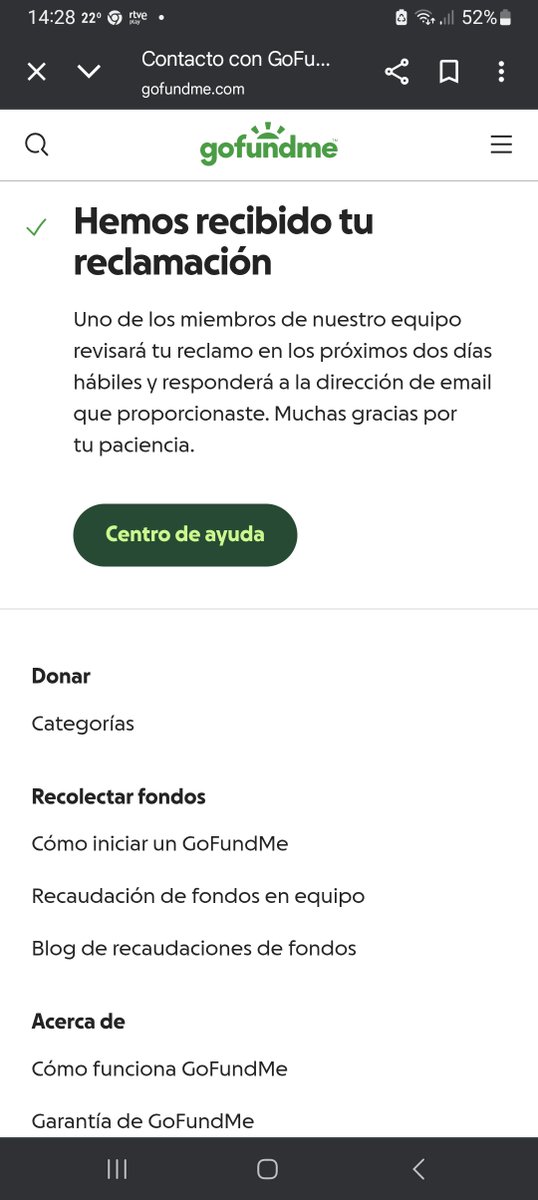Screen dimensions: 538x1200
Task: Go to GoFundMe home via logo
Action: (x=269, y=144)
